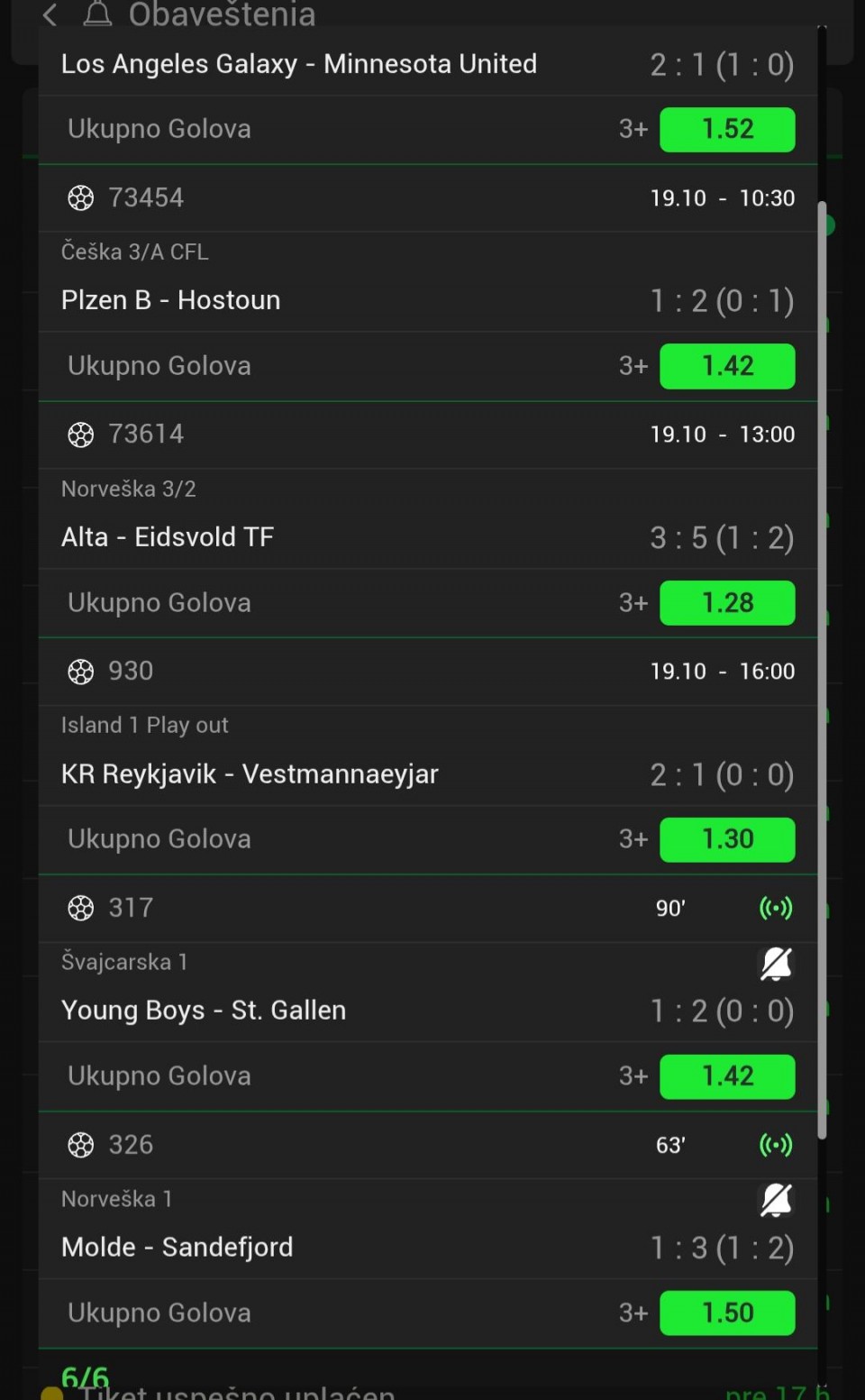Open KR Reykjavik - Vestmannaeyjar match details
Viewport: 865px width, 1400px height.
pos(250,774)
